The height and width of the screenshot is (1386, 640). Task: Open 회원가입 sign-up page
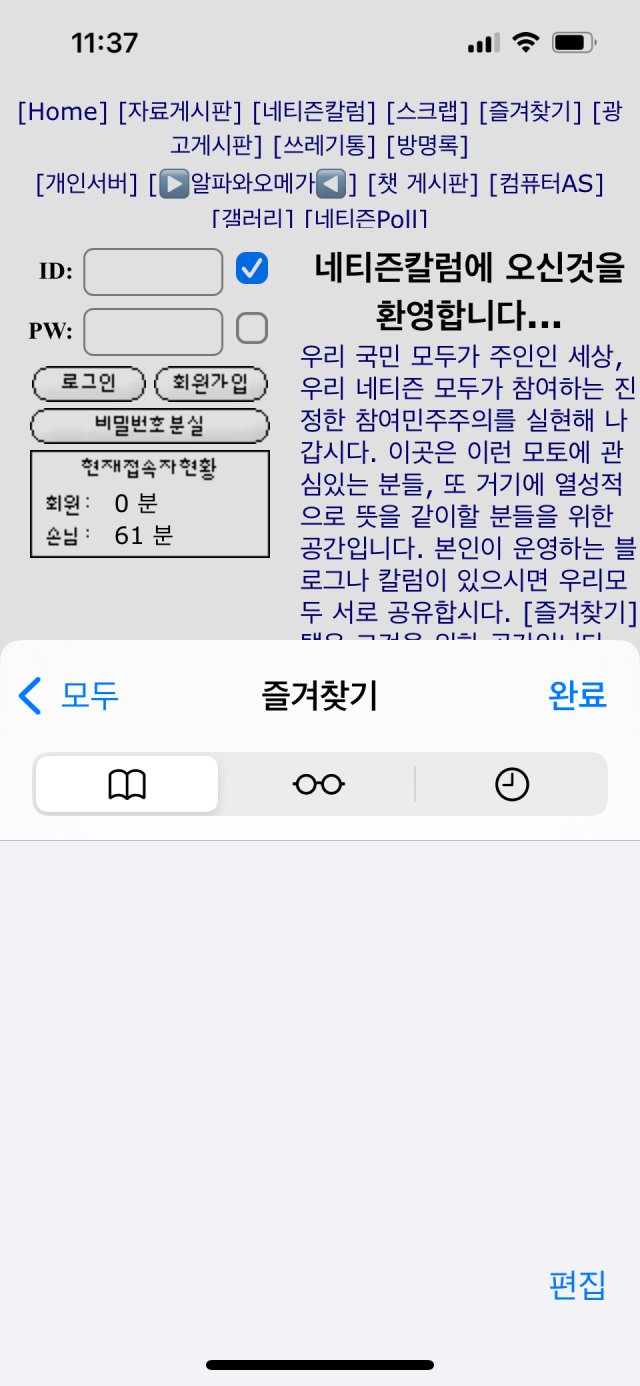(x=212, y=382)
